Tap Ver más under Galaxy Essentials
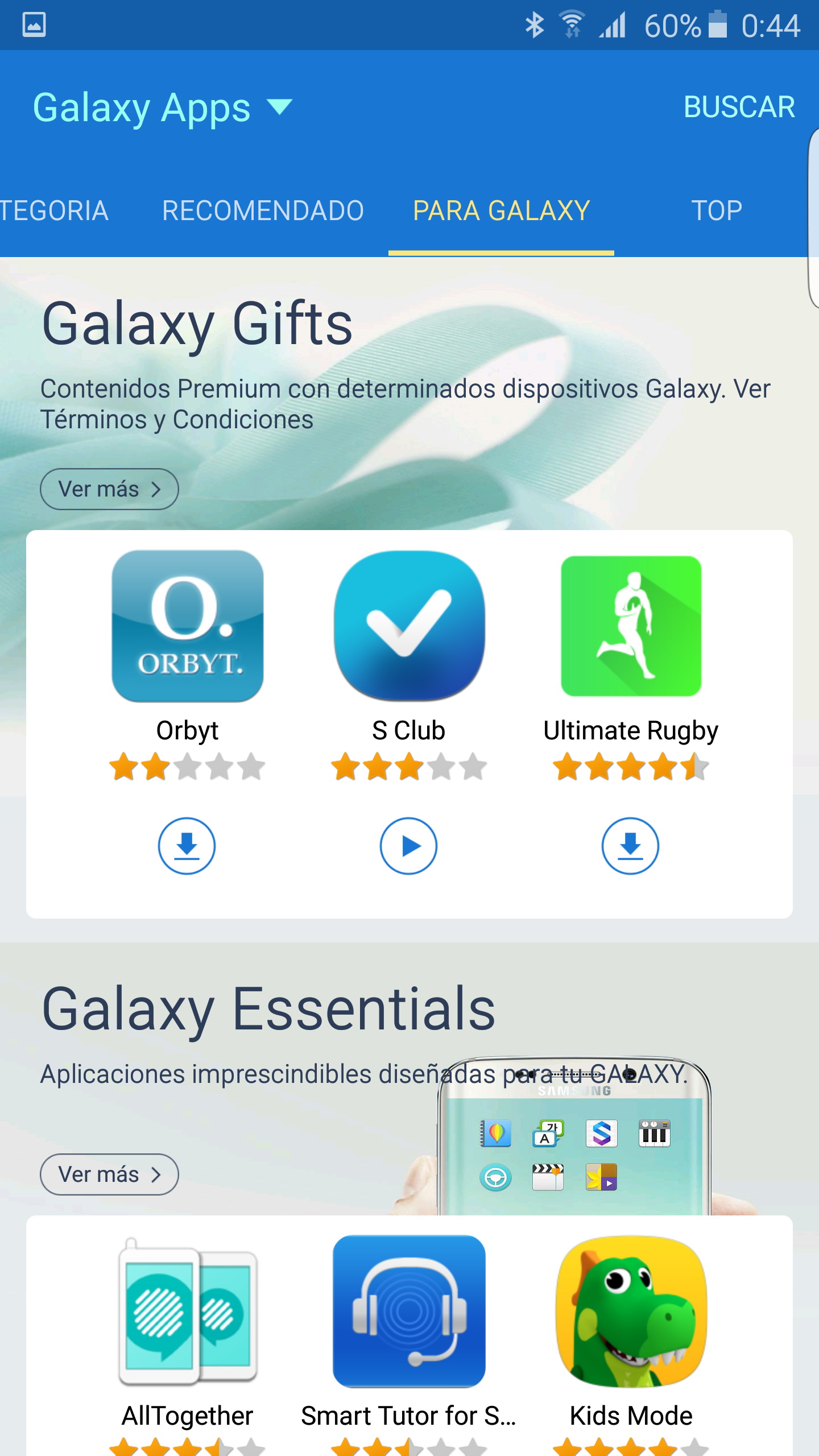Image resolution: width=819 pixels, height=1456 pixels. point(109,1174)
